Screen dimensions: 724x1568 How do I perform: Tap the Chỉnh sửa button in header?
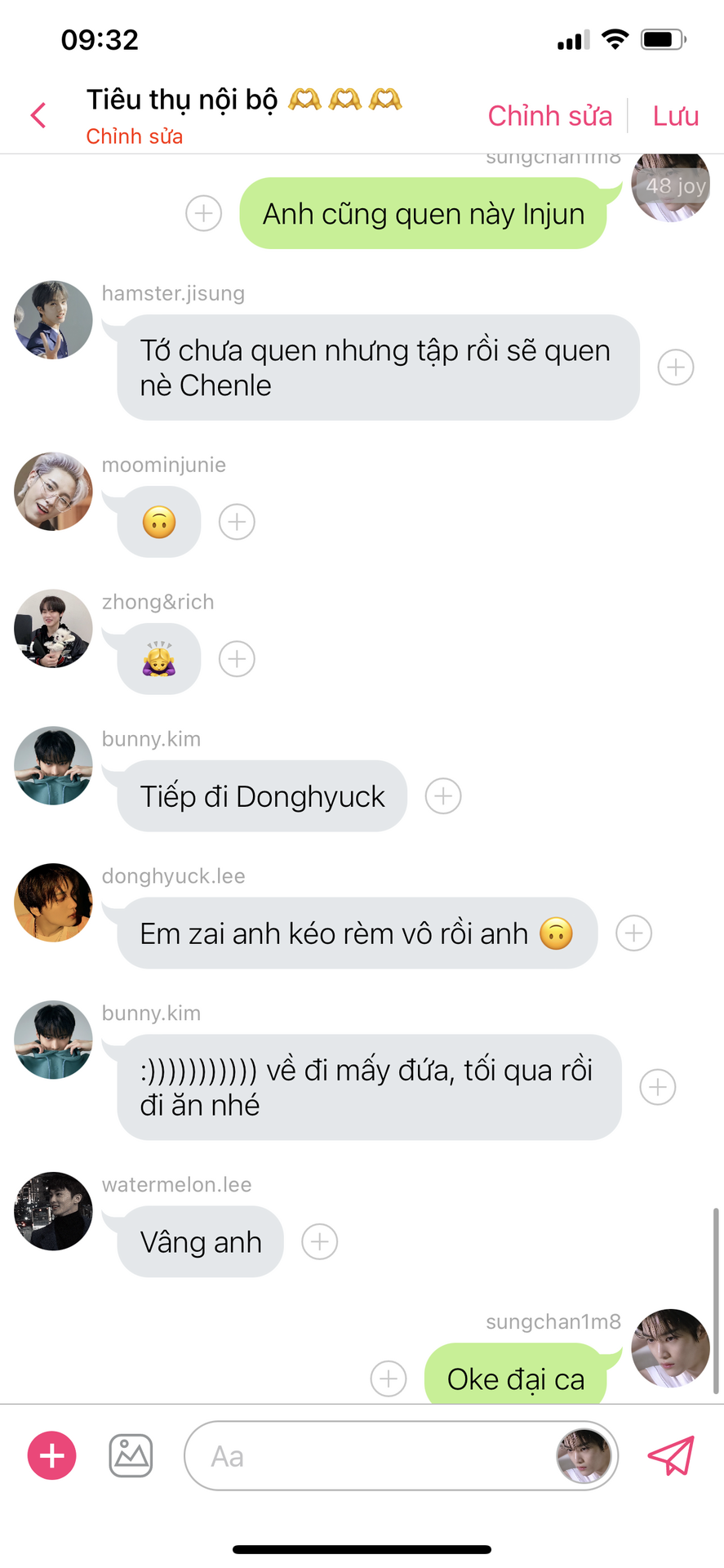point(549,116)
